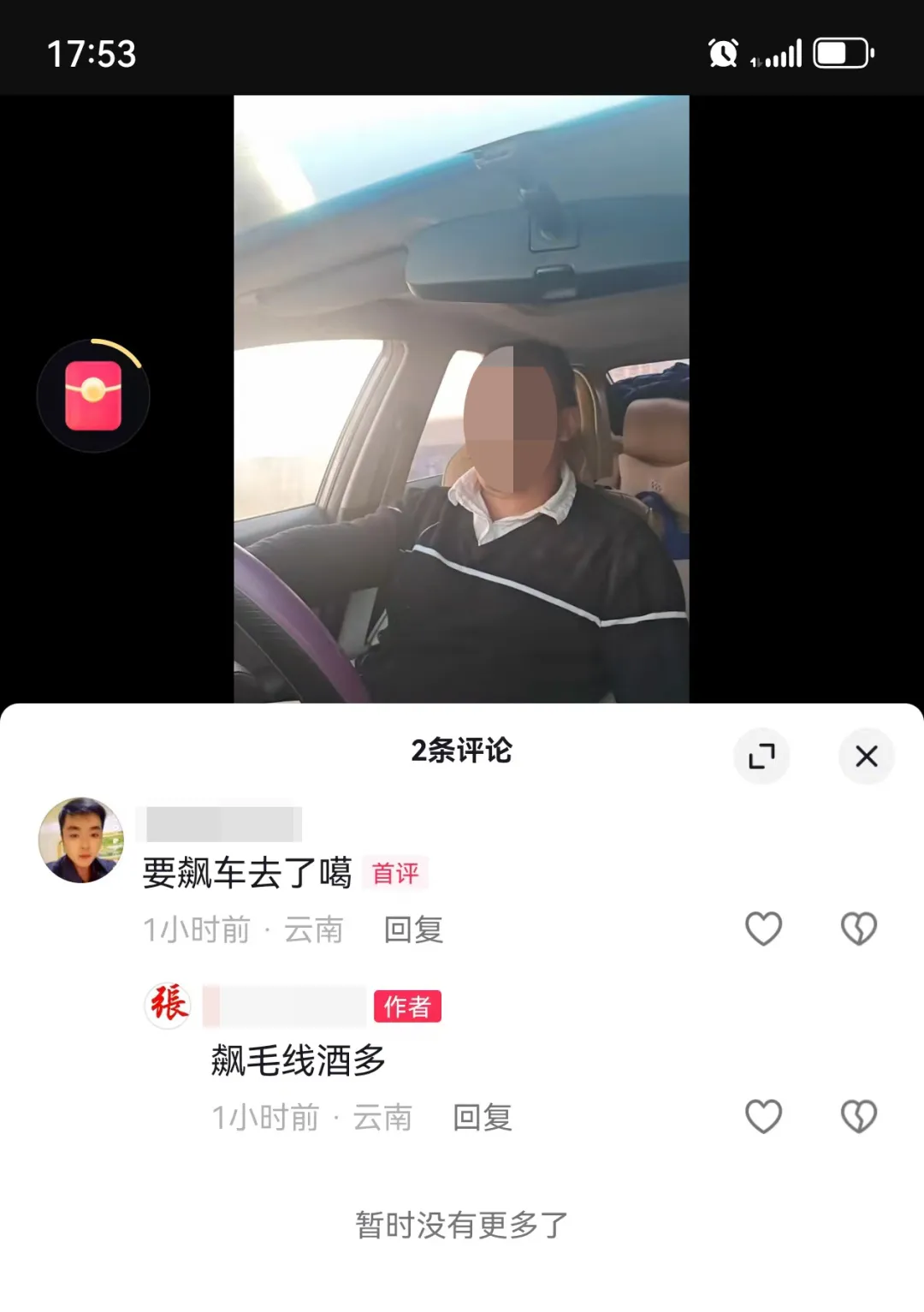Expand comments panel to full screen

(761, 756)
